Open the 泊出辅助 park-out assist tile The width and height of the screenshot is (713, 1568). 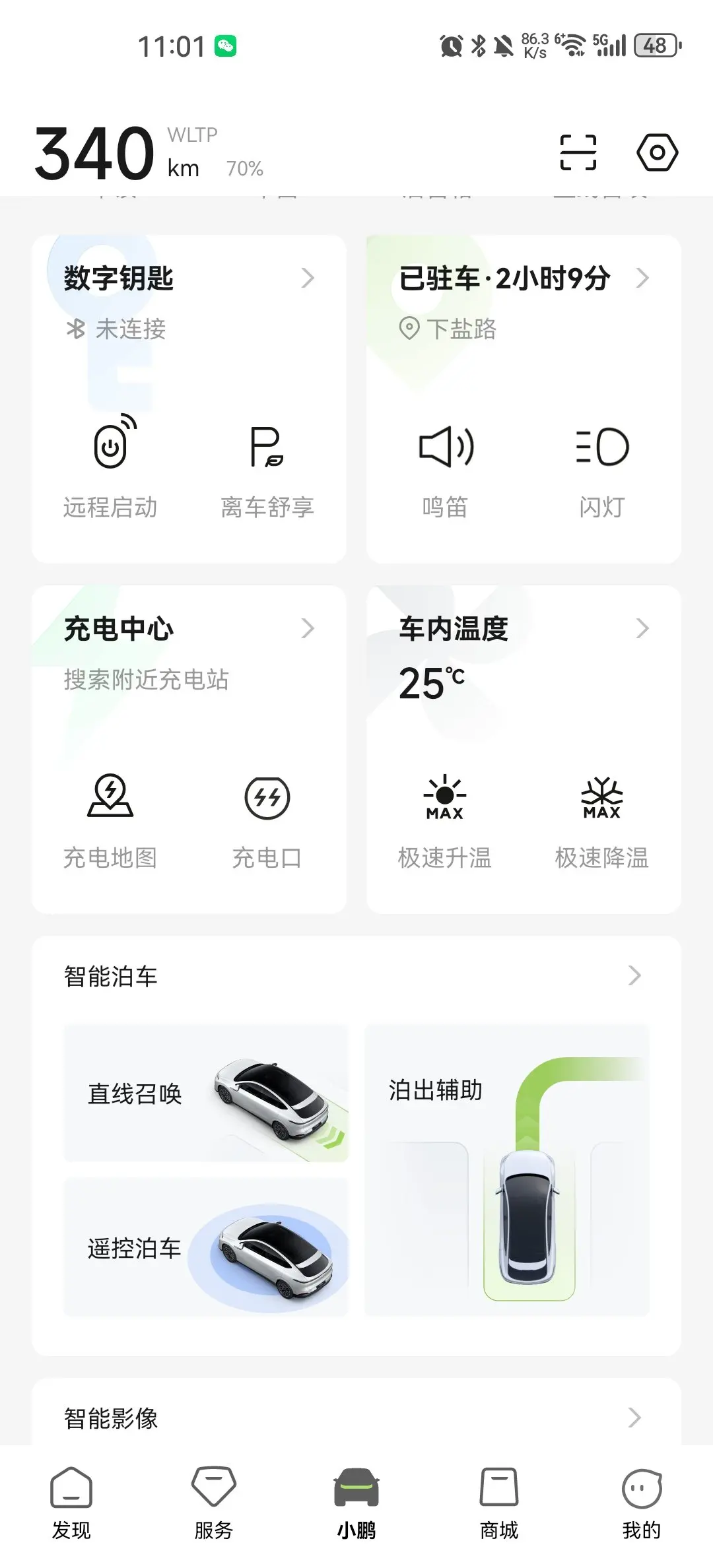pos(507,1170)
